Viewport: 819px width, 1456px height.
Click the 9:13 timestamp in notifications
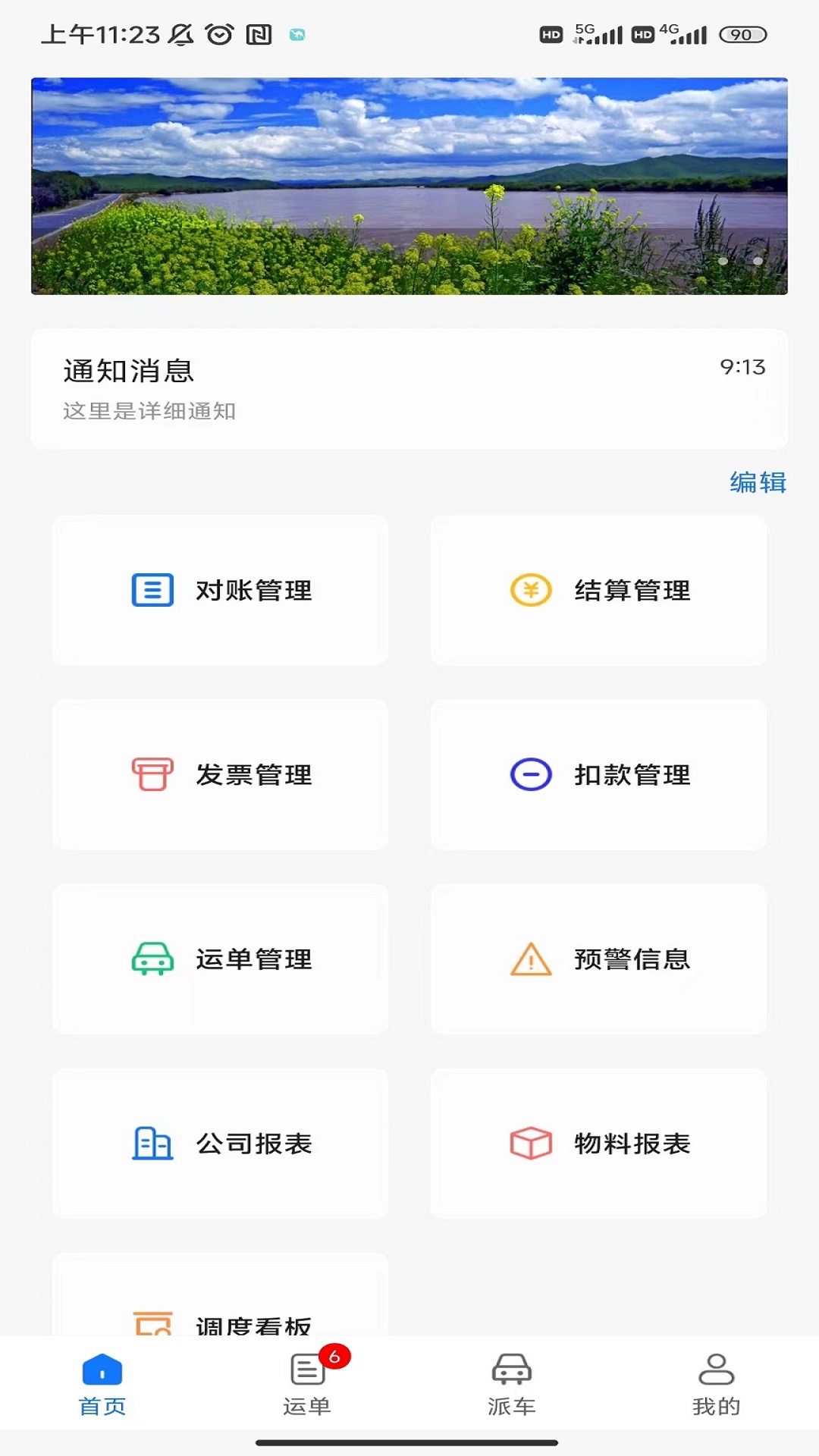(742, 366)
